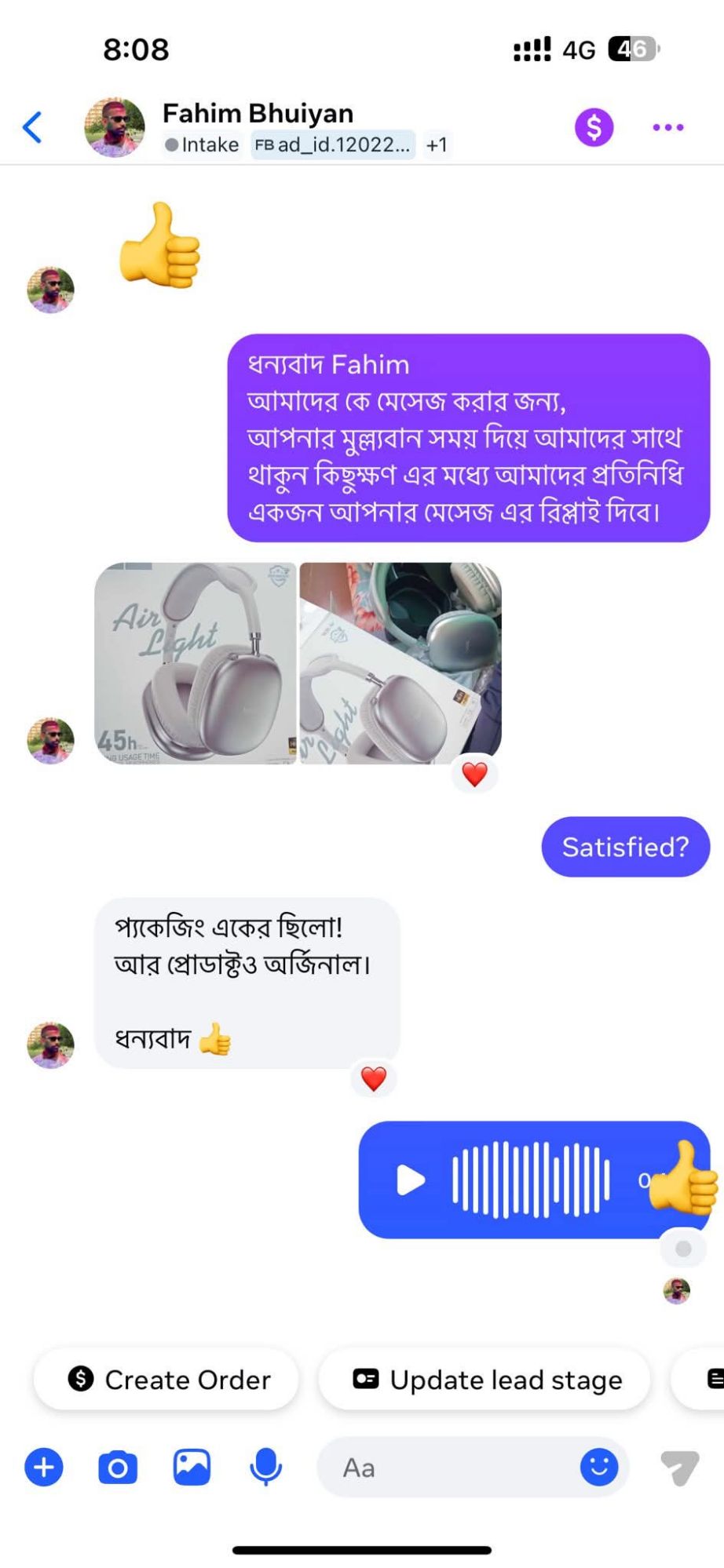Screen dimensions: 724x1568
Task: Open the purple dollar payment icon
Action: tap(594, 127)
